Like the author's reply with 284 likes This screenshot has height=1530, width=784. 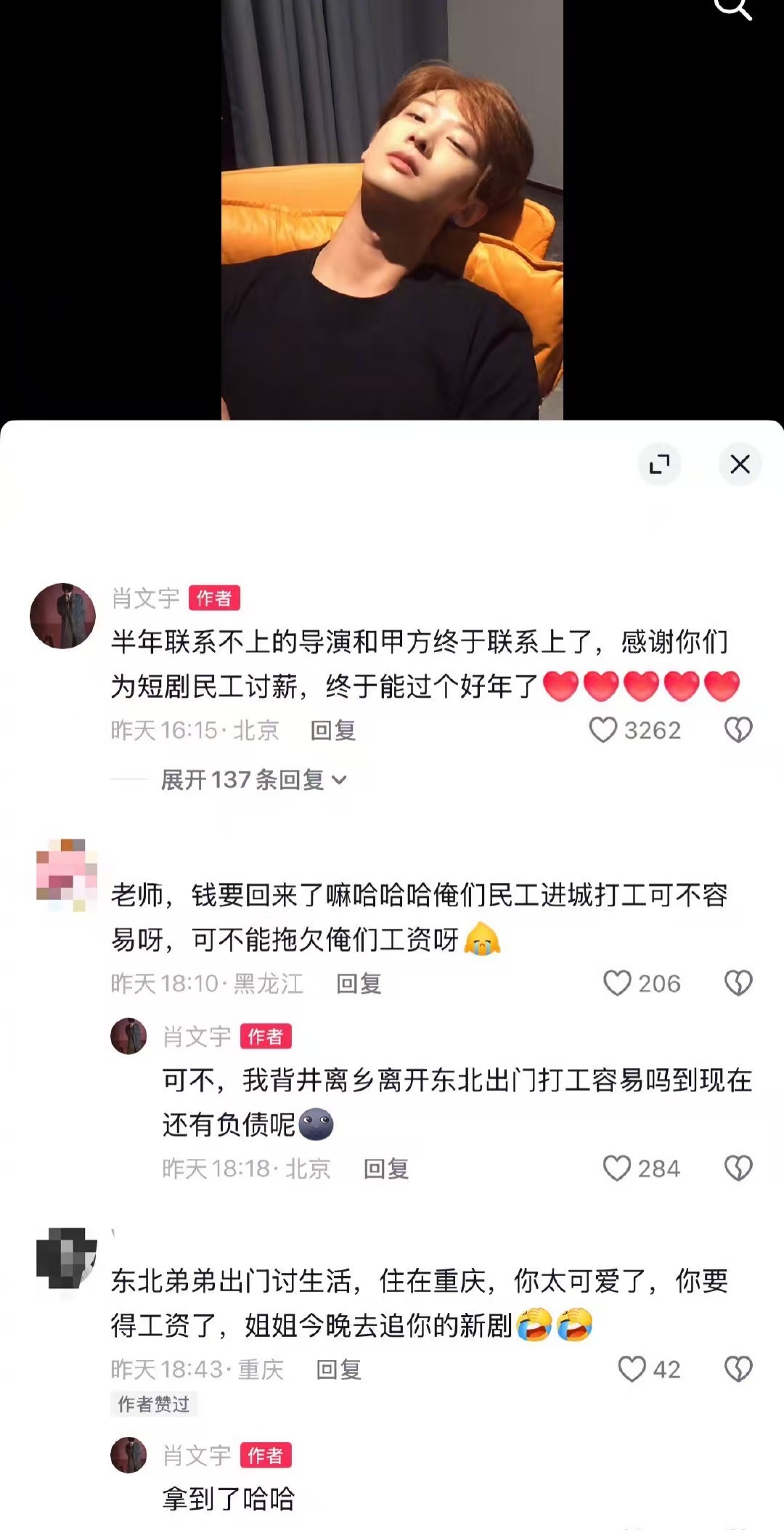617,1168
